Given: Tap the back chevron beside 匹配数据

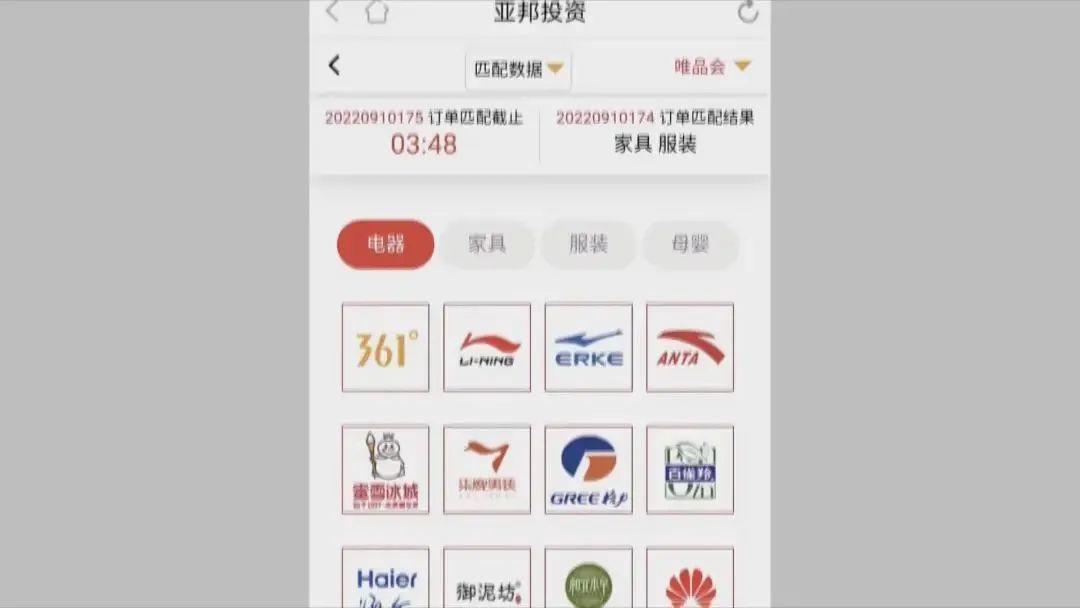Looking at the screenshot, I should point(334,66).
